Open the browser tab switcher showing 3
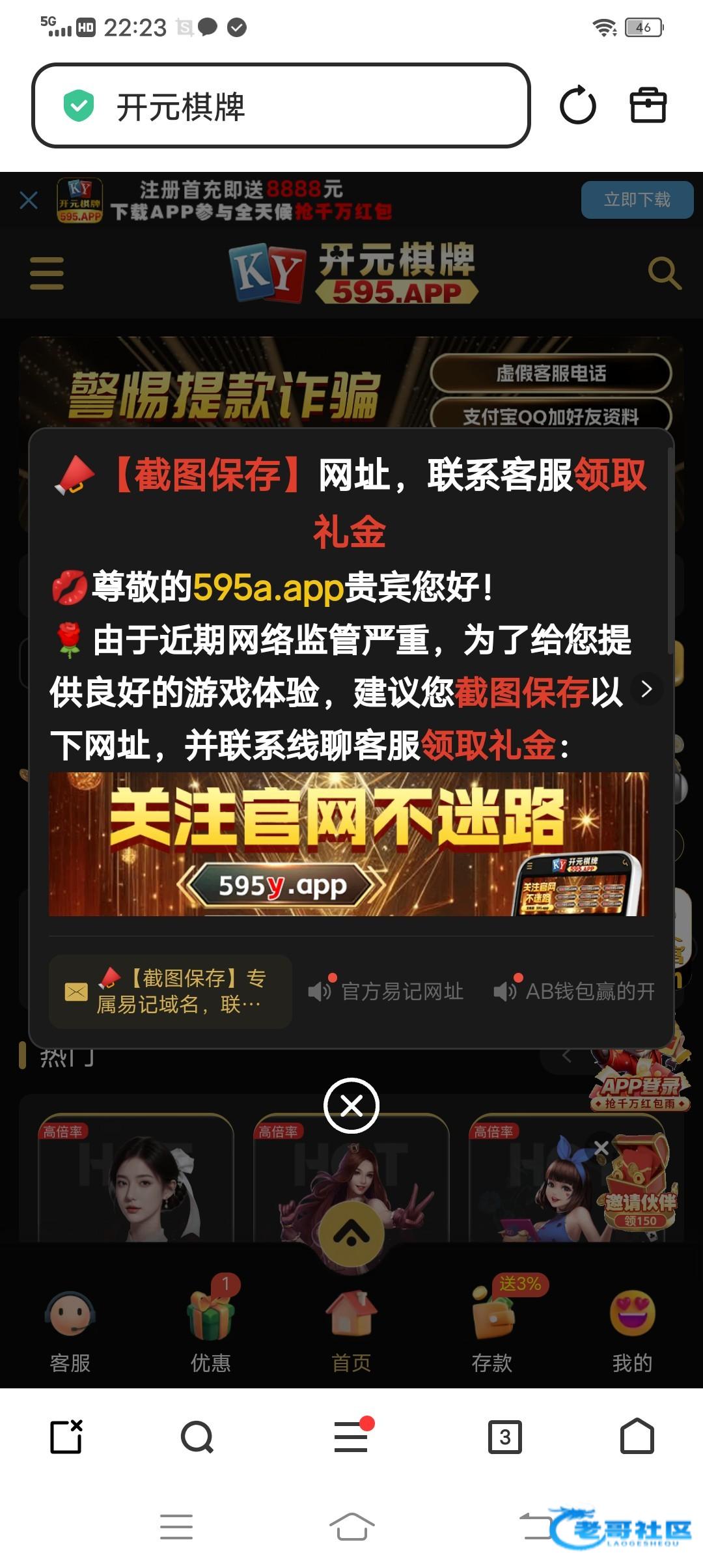This screenshot has height=1568, width=703. 505,1436
